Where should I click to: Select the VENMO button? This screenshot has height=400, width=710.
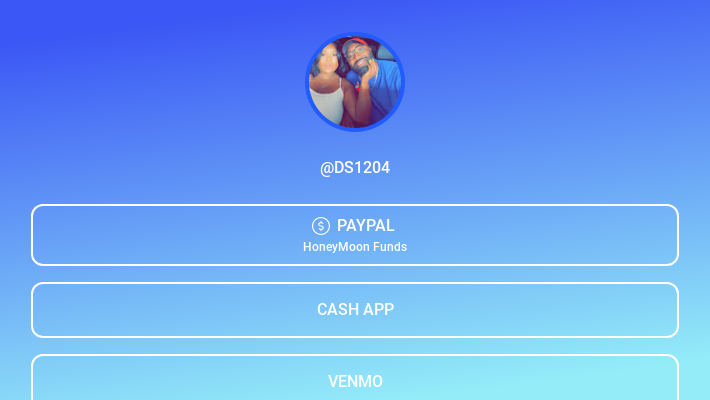point(355,380)
